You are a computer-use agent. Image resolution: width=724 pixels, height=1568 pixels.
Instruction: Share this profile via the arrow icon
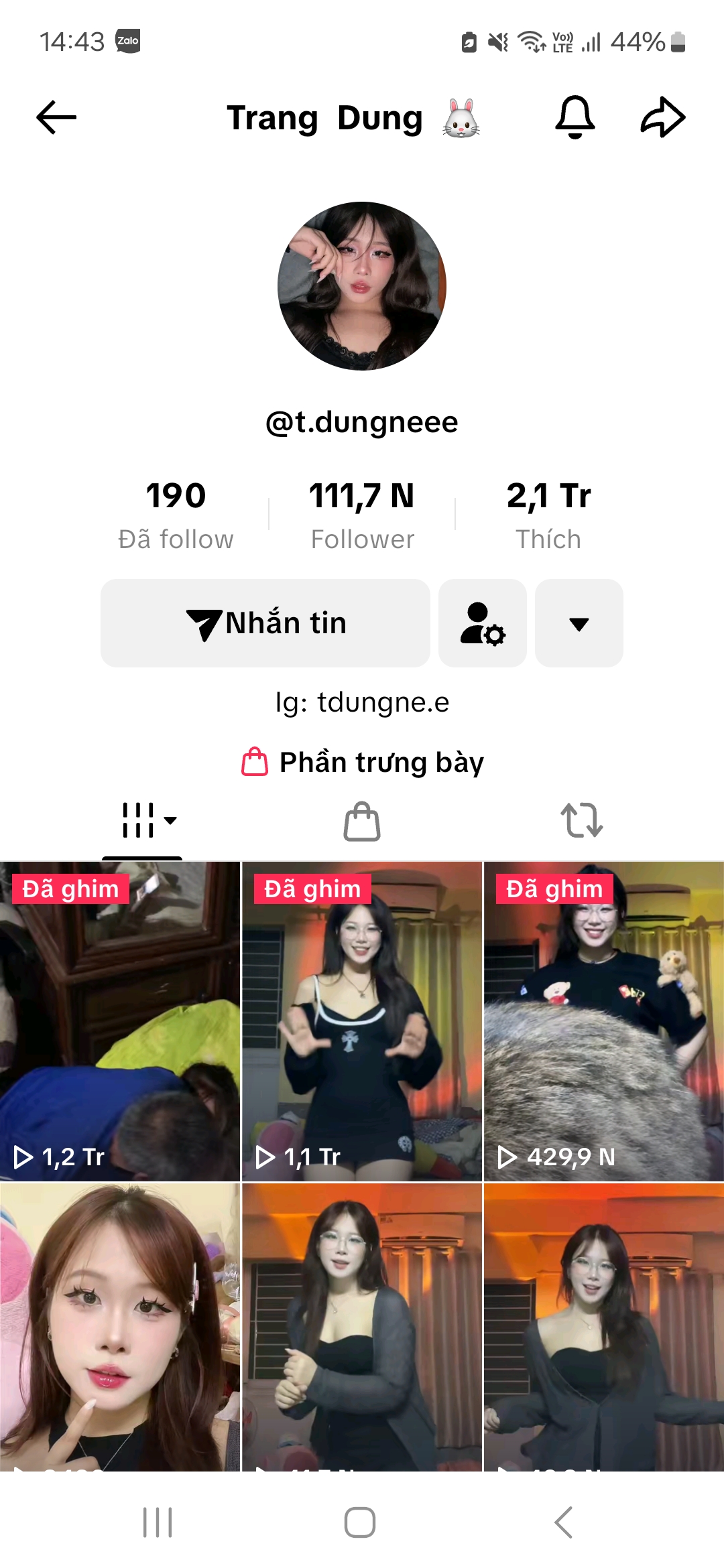point(662,118)
